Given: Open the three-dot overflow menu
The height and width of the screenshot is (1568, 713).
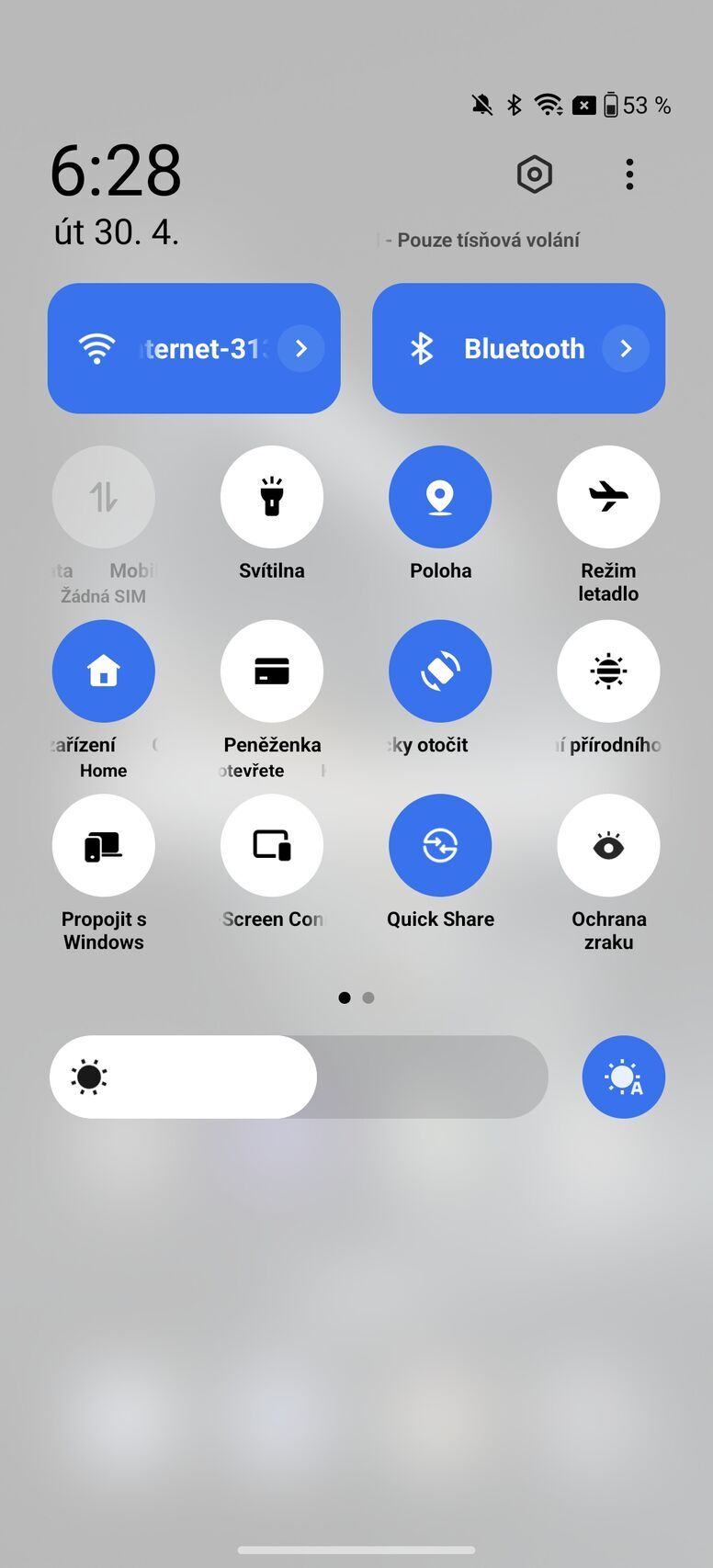Looking at the screenshot, I should coord(629,174).
